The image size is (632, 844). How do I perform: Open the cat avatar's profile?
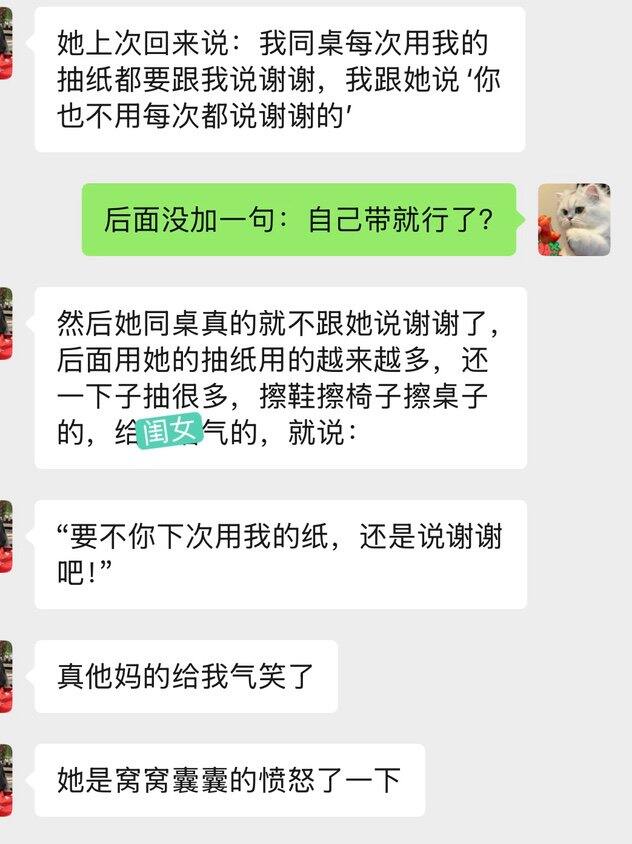pos(574,219)
